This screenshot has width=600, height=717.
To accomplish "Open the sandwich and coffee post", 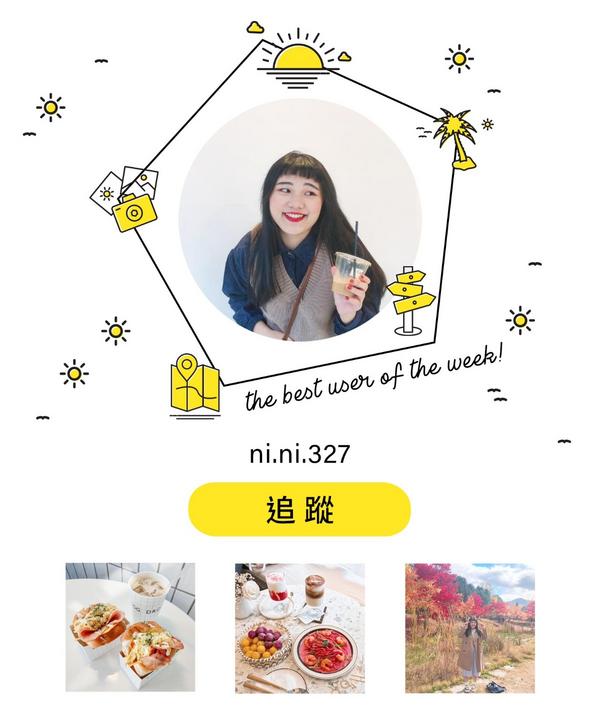I will tap(130, 627).
